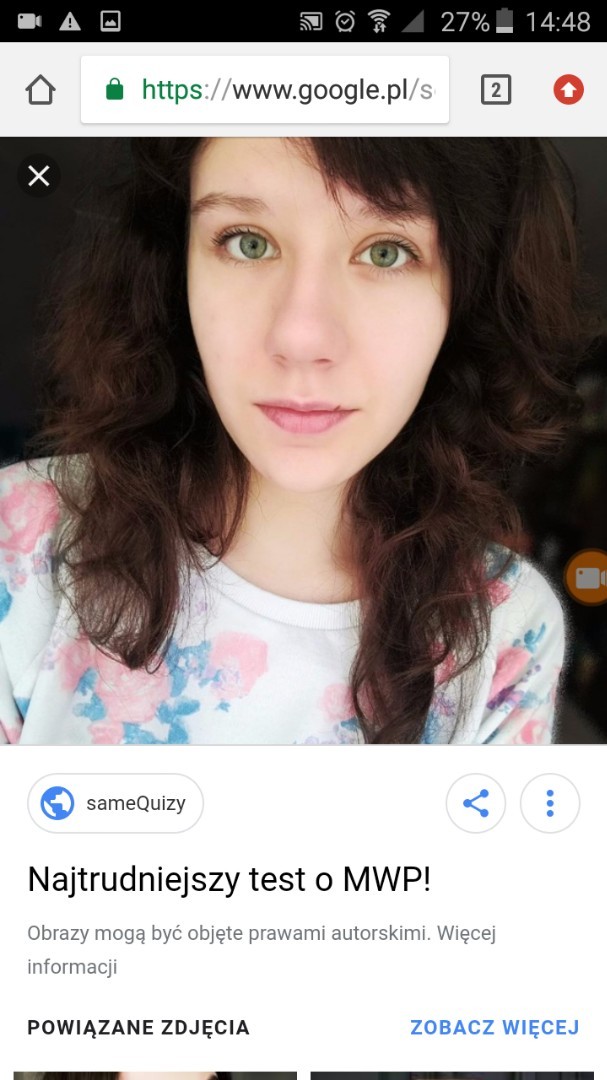Go to the browser home page
The image size is (607, 1080).
click(x=40, y=90)
